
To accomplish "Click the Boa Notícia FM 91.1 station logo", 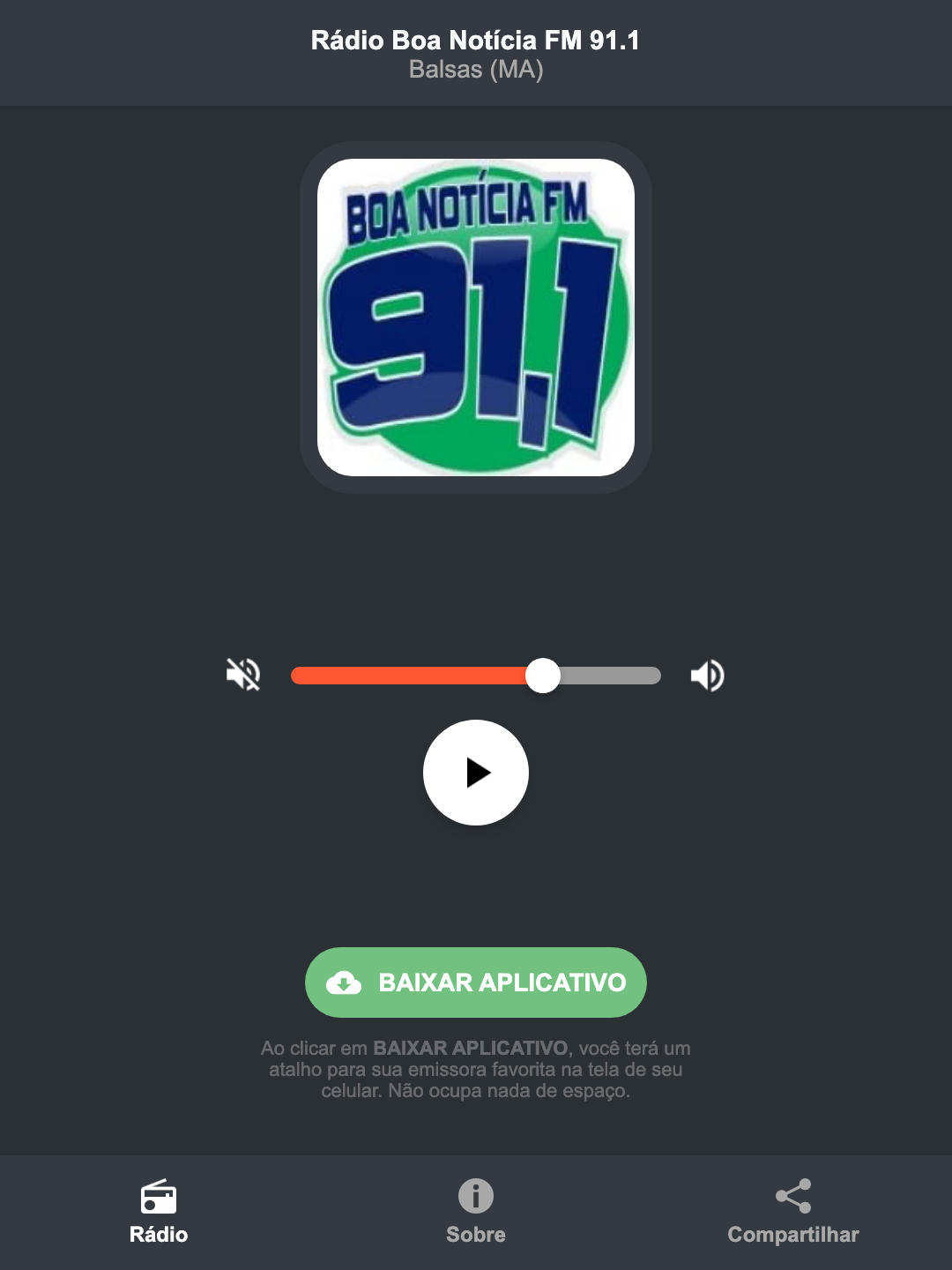I will pyautogui.click(x=475, y=316).
